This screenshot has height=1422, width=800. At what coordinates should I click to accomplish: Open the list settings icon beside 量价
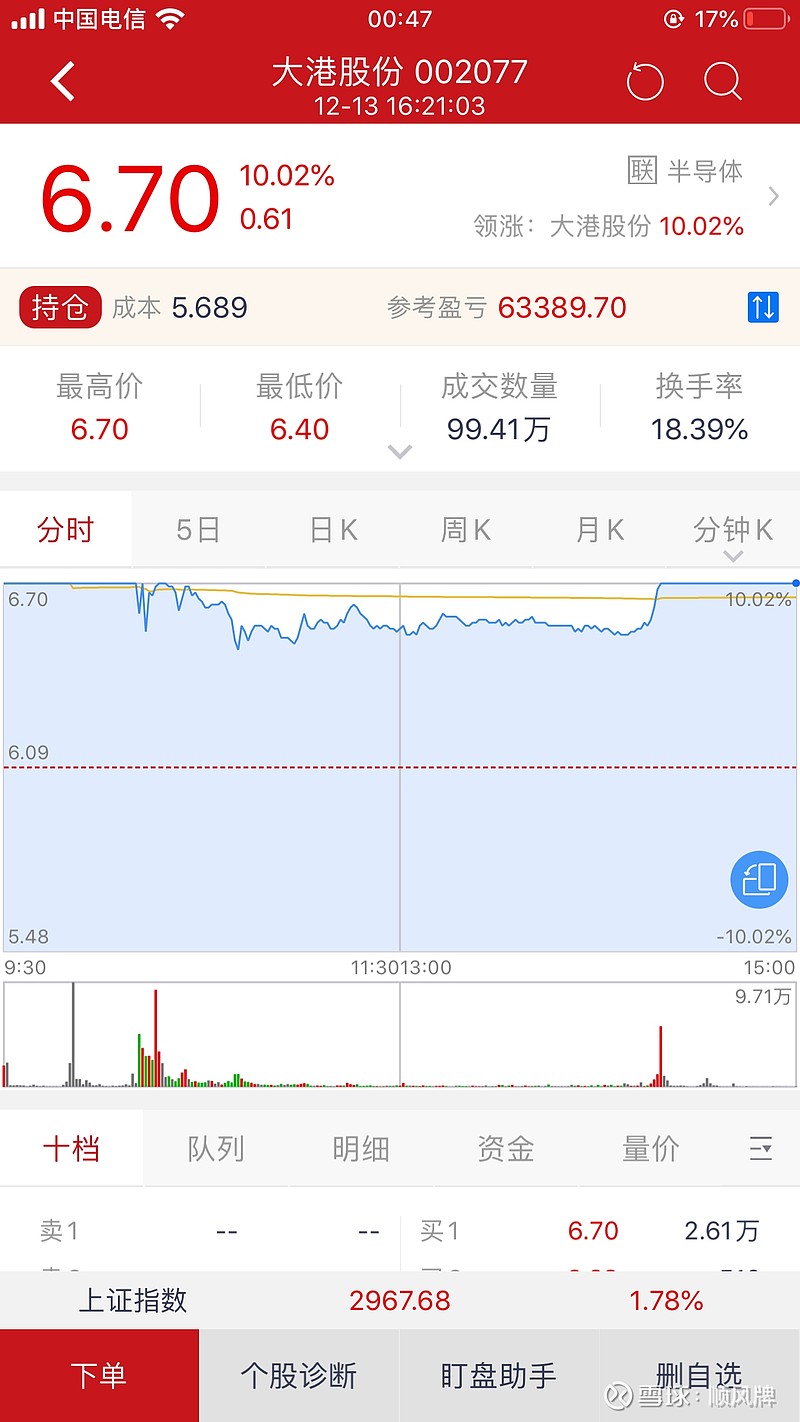(762, 1148)
